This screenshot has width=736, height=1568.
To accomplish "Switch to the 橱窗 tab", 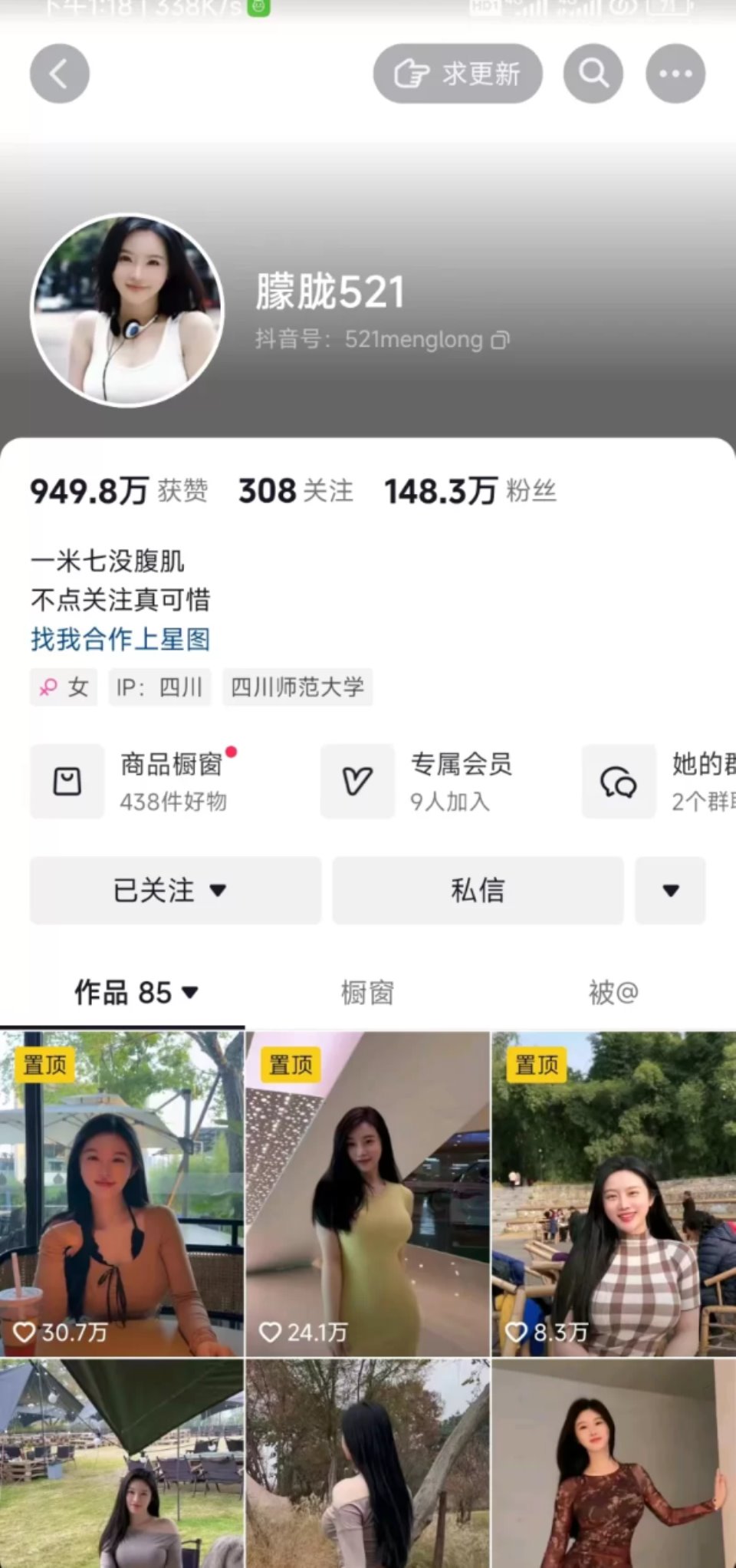I will coord(367,993).
